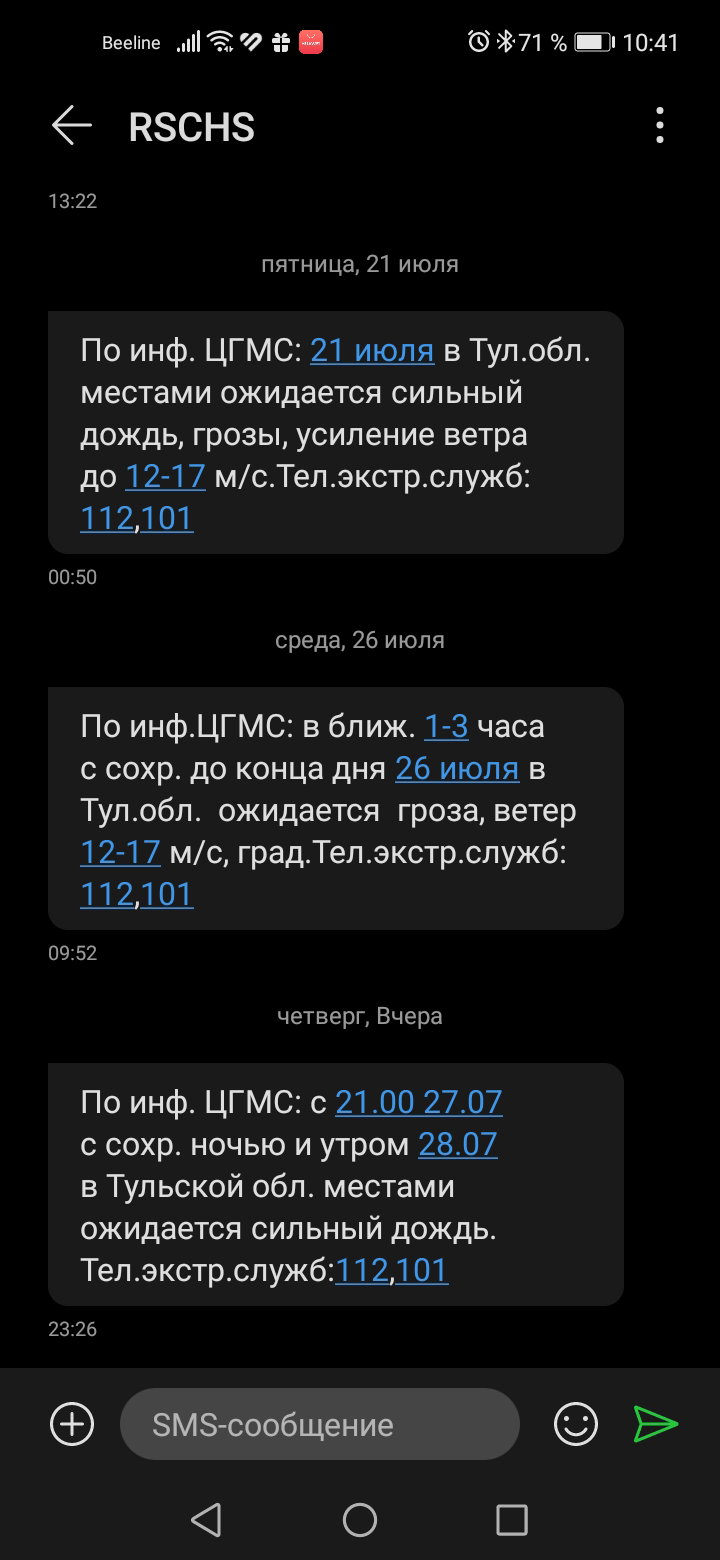
Task: Open the three-dot overflow menu
Action: (x=659, y=126)
